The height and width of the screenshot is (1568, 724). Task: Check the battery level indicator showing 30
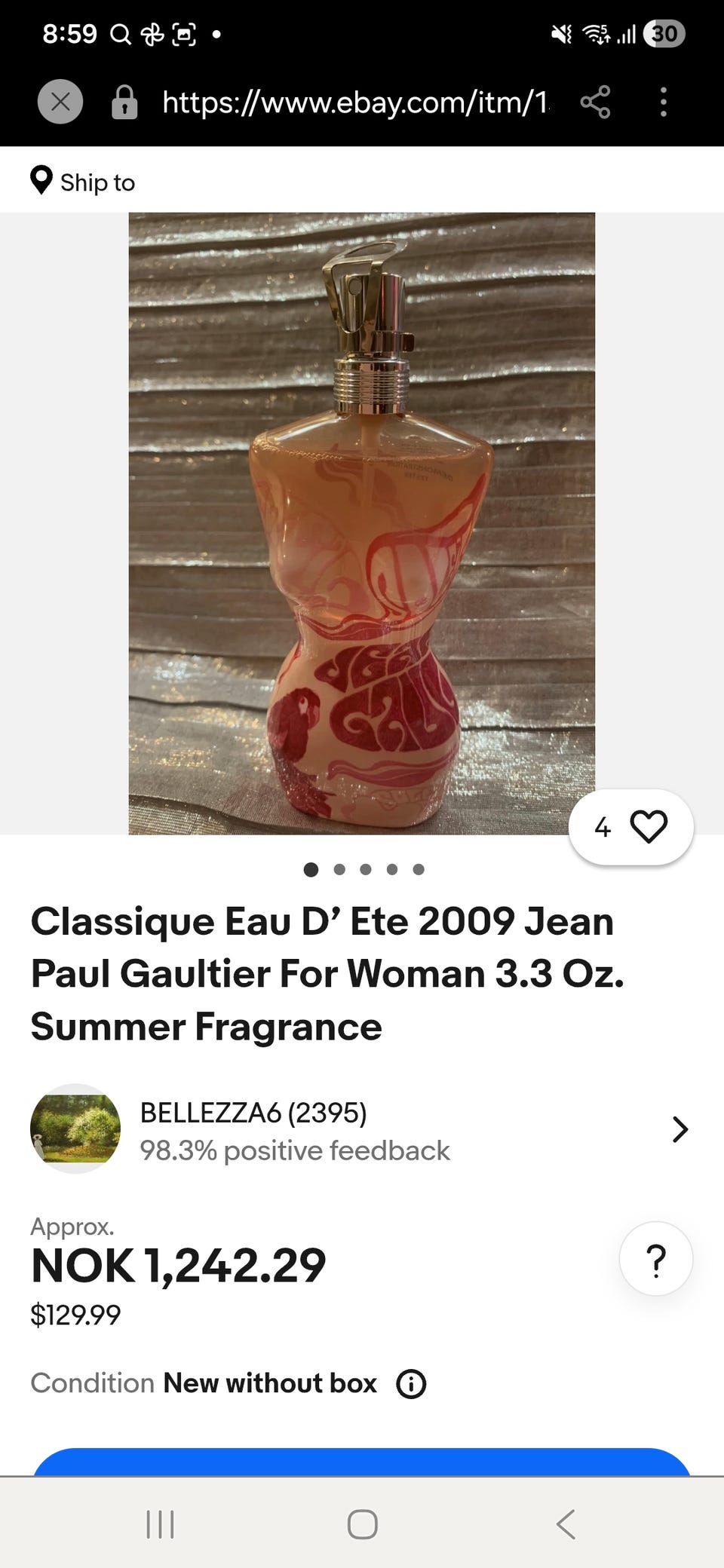(663, 34)
